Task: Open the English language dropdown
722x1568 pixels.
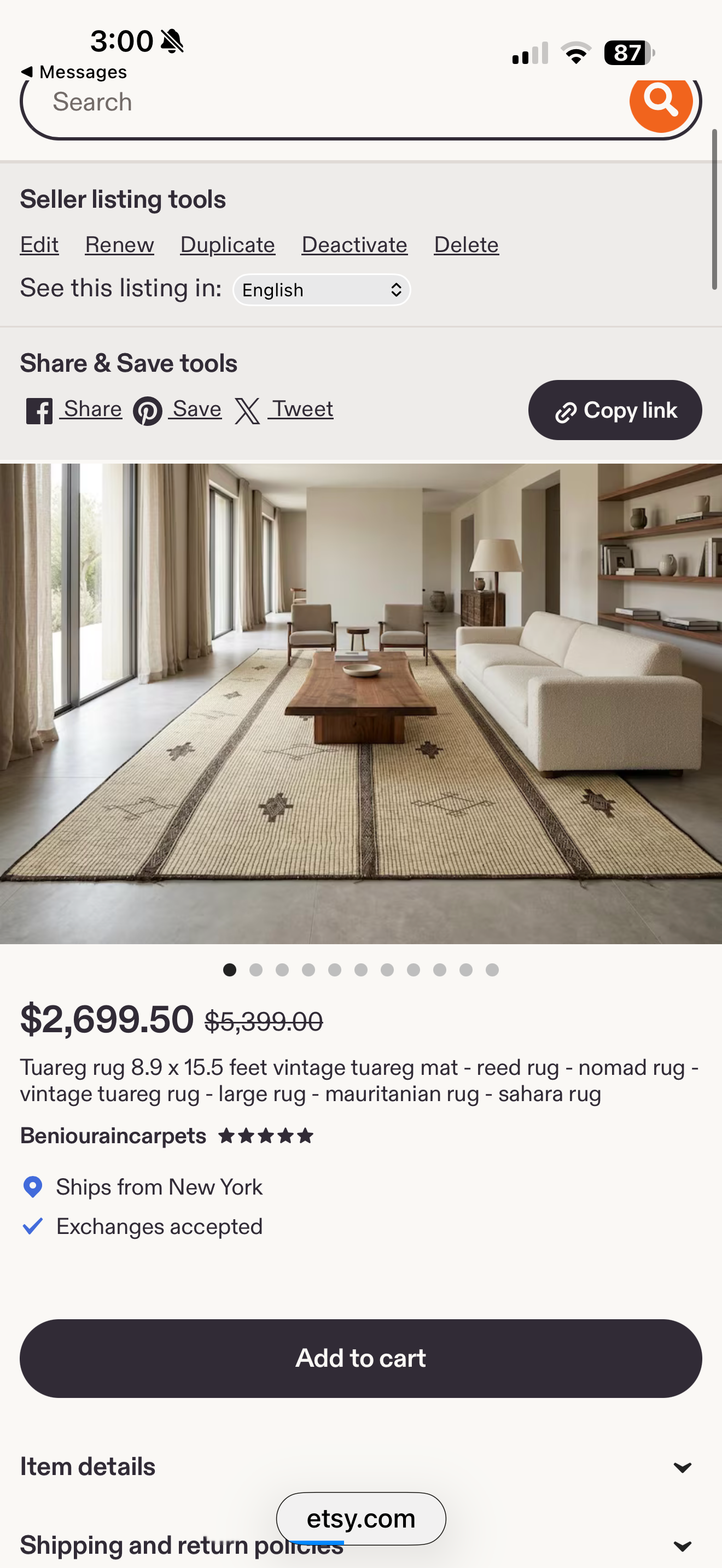Action: (322, 290)
